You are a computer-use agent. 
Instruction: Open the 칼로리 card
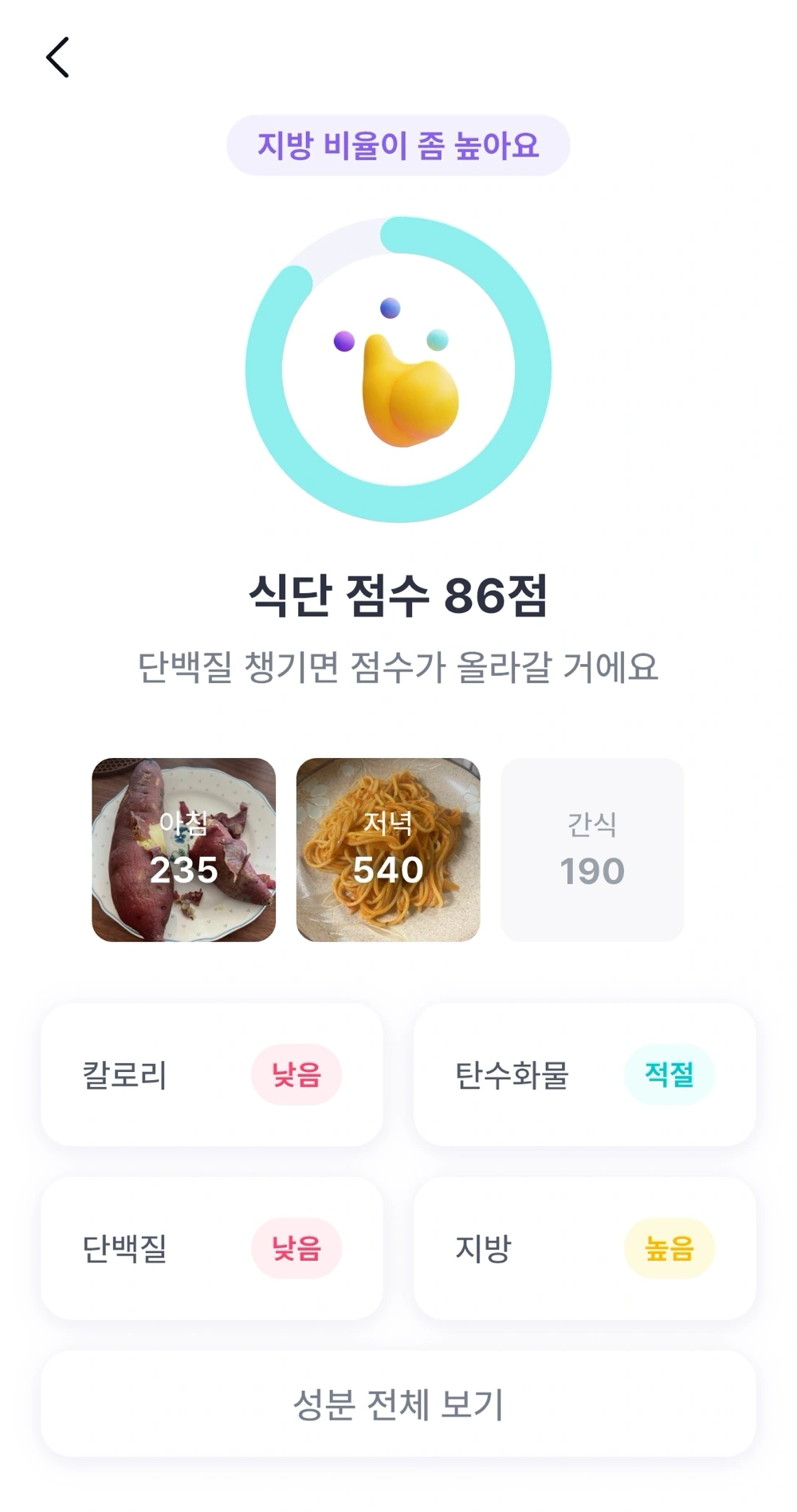212,1074
